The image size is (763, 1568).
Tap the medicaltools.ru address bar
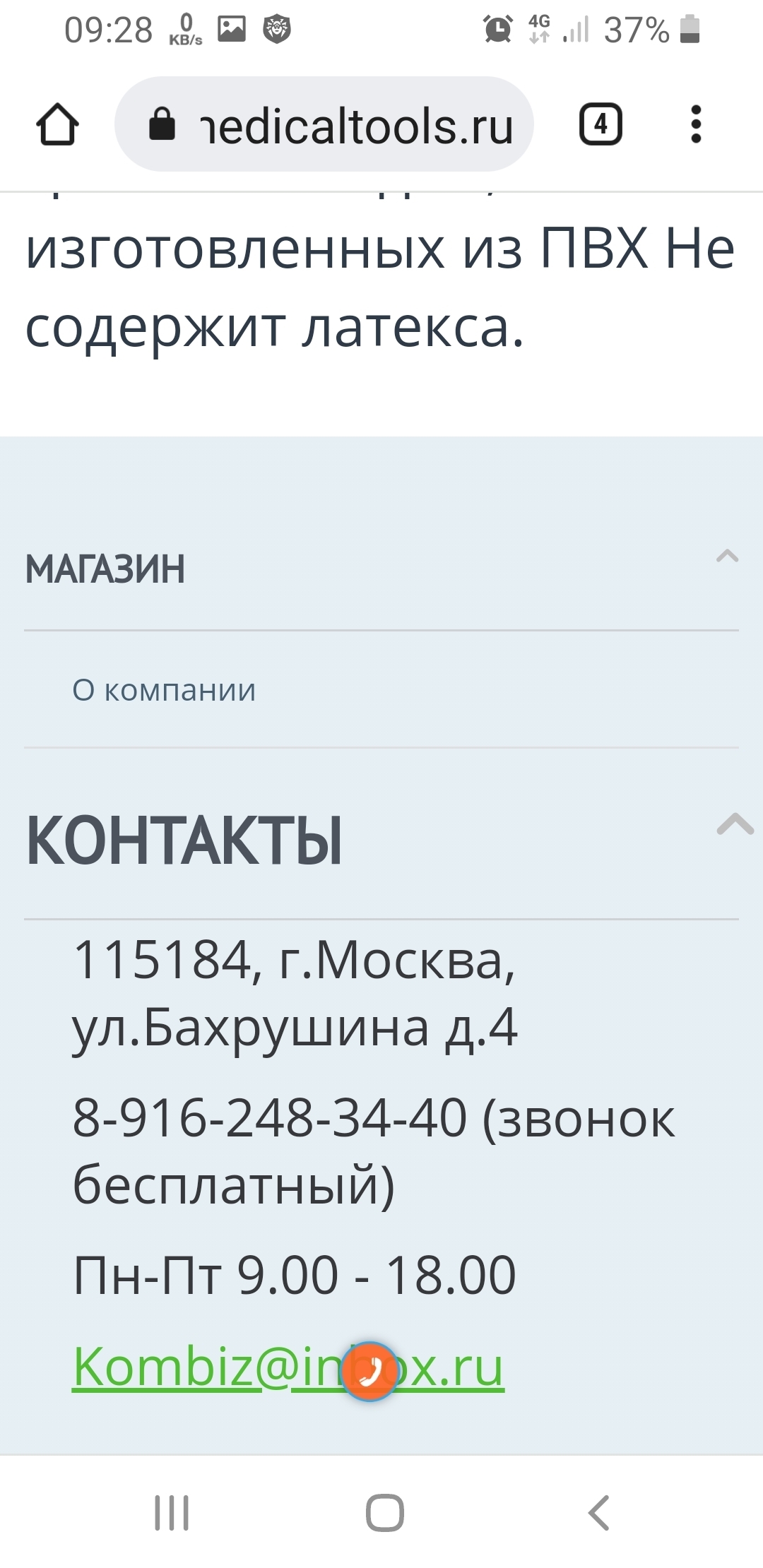tap(324, 124)
